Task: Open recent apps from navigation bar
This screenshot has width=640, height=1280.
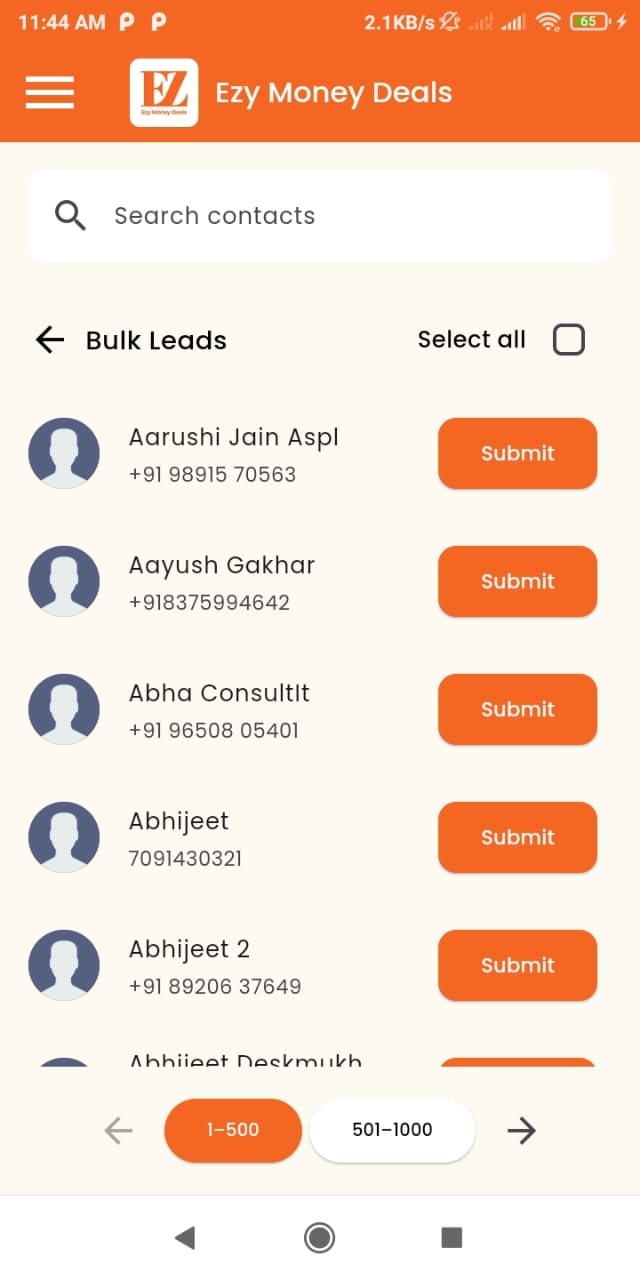Action: click(x=452, y=1238)
